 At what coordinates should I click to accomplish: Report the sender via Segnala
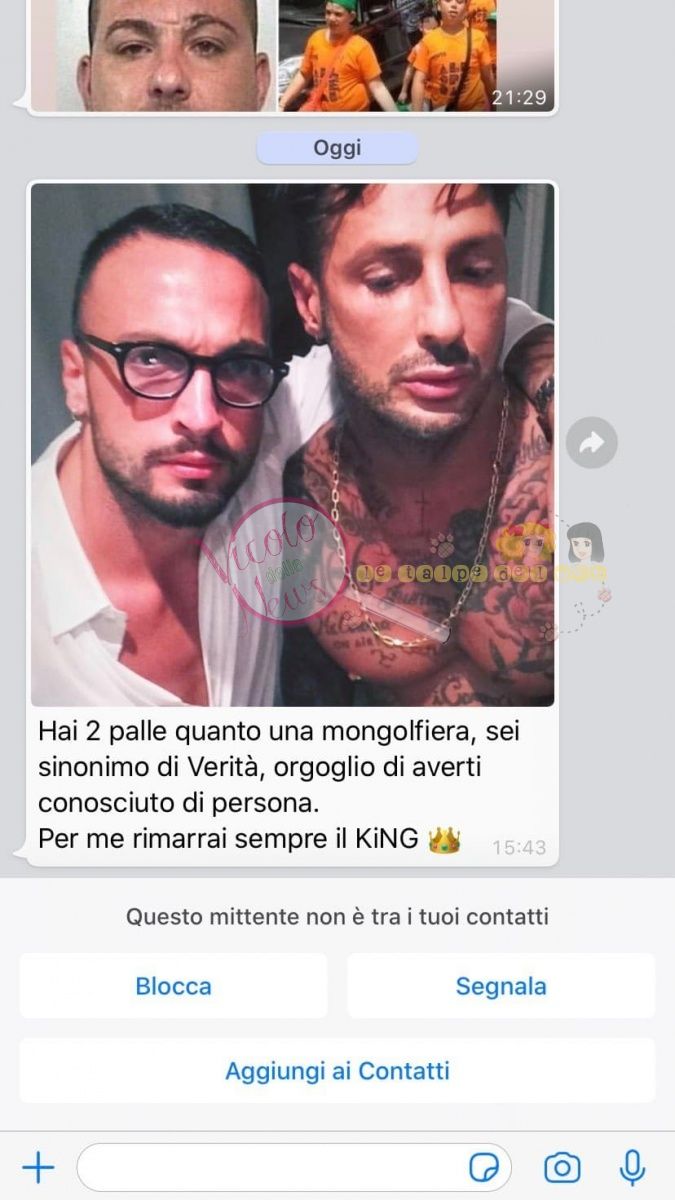click(500, 986)
